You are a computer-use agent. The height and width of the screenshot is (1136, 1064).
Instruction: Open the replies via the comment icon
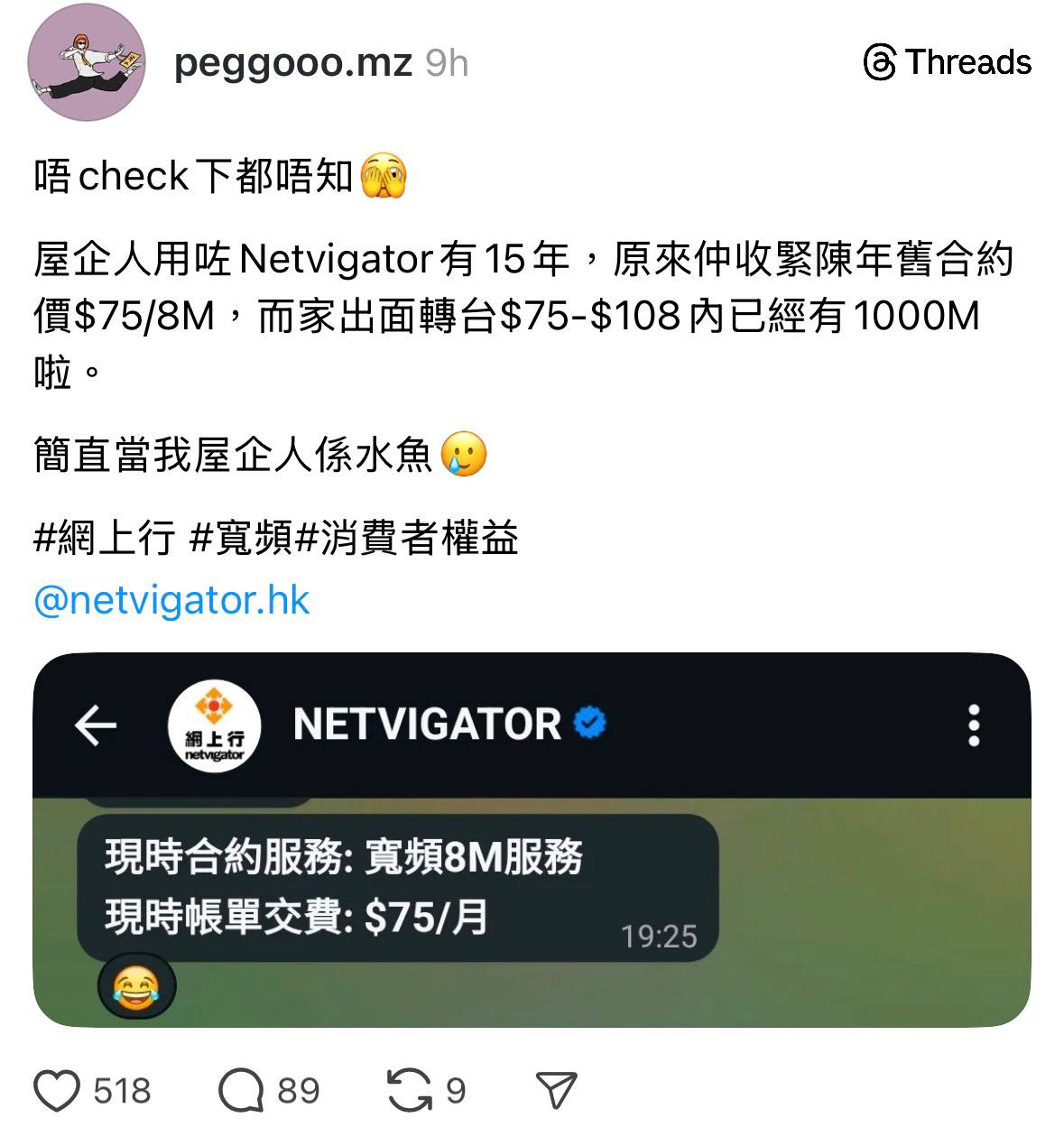coord(240,1090)
